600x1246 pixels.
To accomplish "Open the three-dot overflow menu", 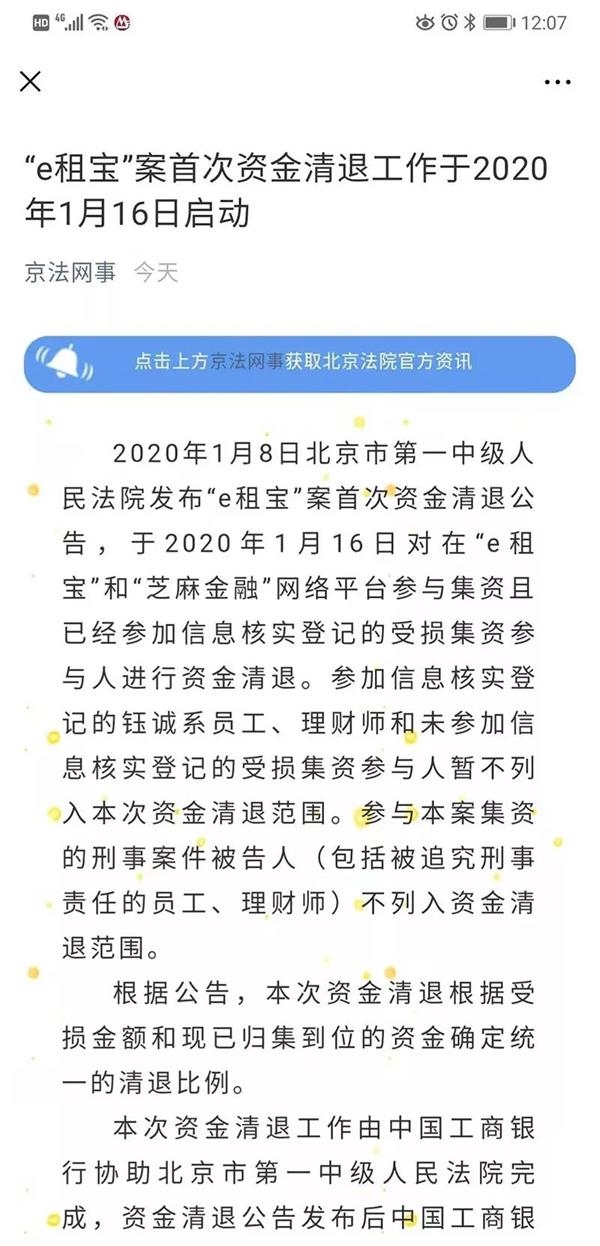I will click(557, 82).
